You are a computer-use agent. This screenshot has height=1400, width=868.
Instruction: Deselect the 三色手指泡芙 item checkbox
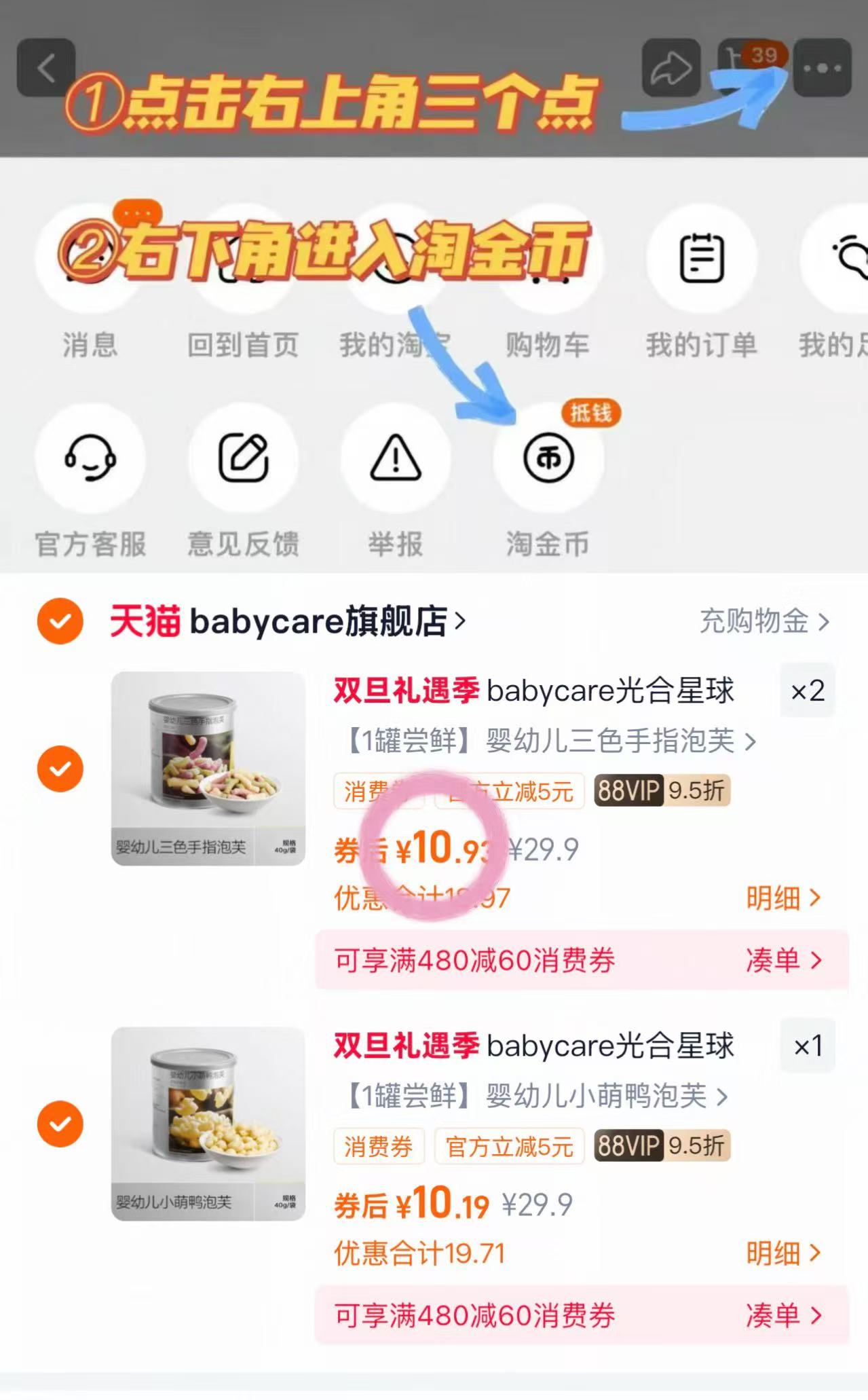(x=60, y=769)
